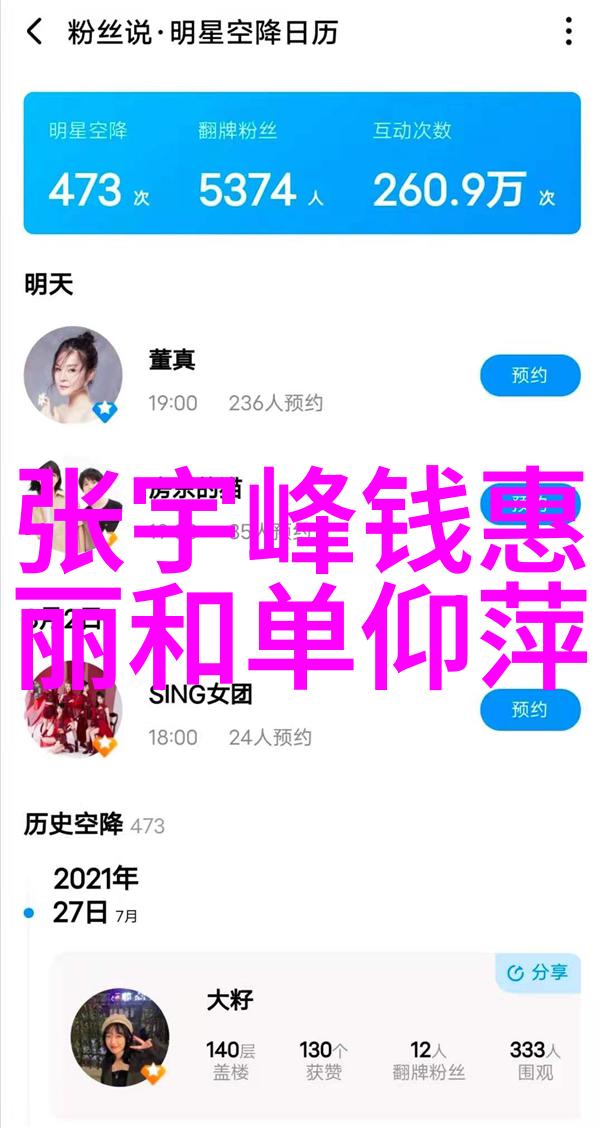Open the overflow menu
This screenshot has width=600, height=1128.
pos(567,32)
